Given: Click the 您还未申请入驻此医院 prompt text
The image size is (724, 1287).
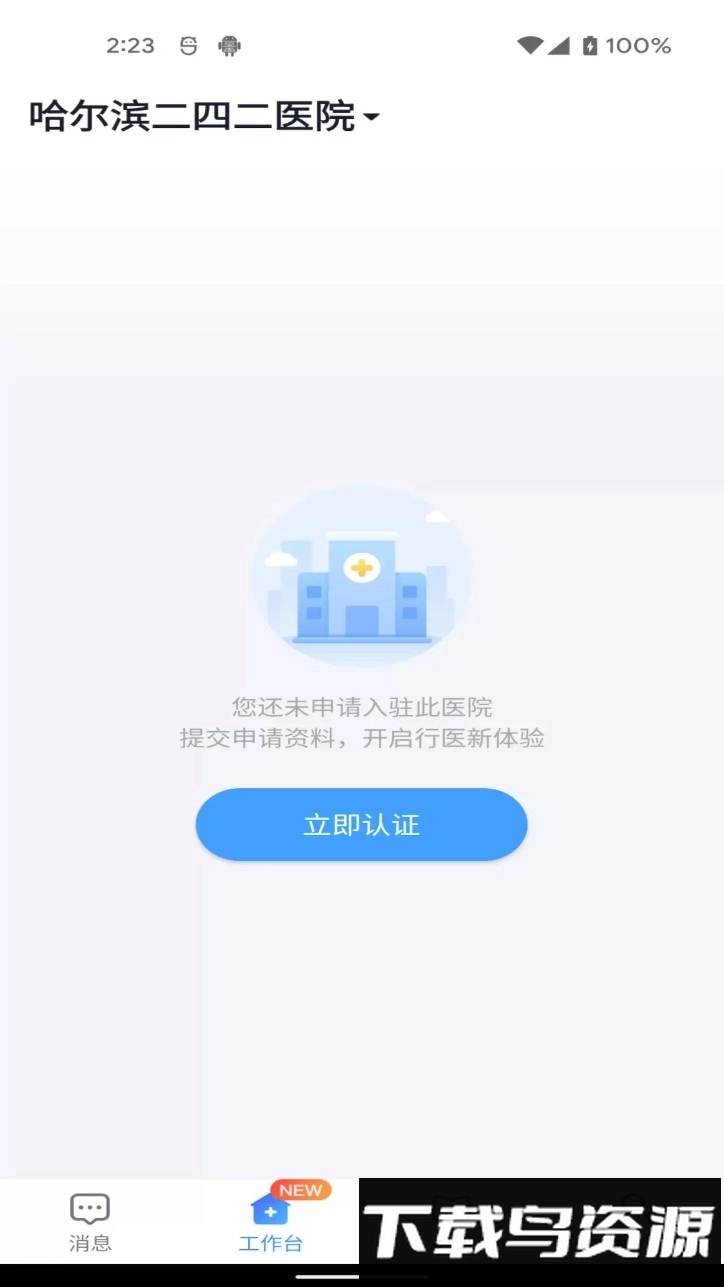Looking at the screenshot, I should pos(361,706).
